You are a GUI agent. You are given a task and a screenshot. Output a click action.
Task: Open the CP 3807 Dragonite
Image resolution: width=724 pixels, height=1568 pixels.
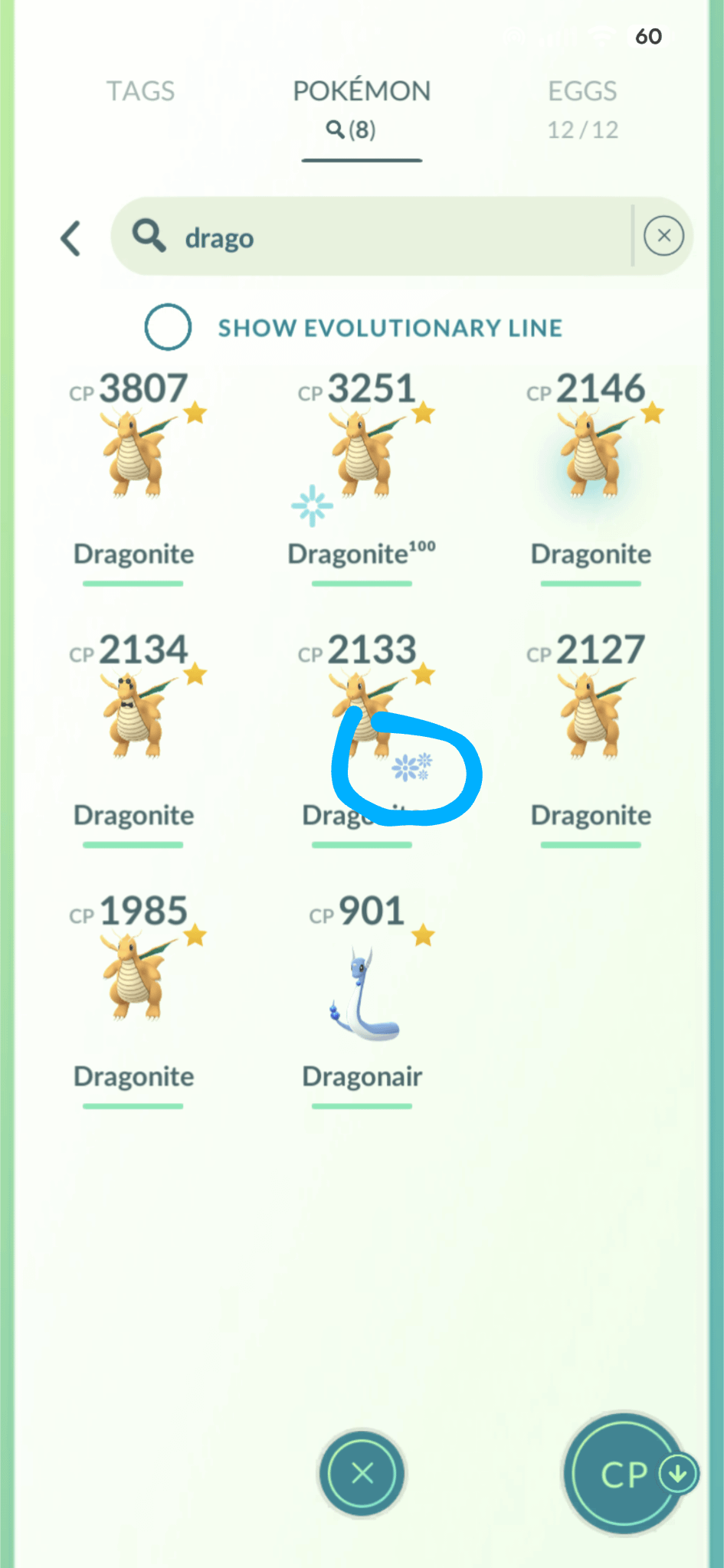[x=134, y=460]
